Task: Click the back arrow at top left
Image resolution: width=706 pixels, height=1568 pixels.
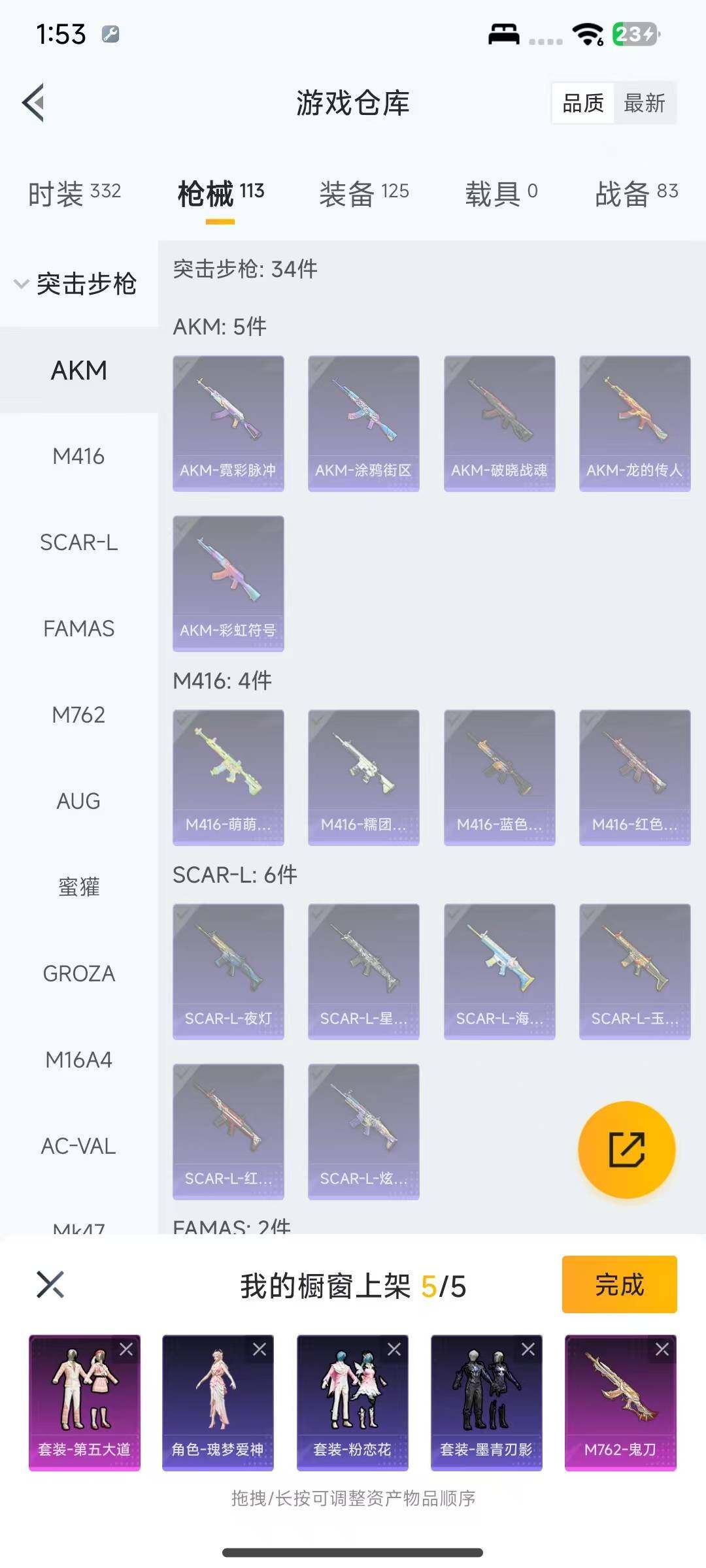Action: pyautogui.click(x=34, y=102)
